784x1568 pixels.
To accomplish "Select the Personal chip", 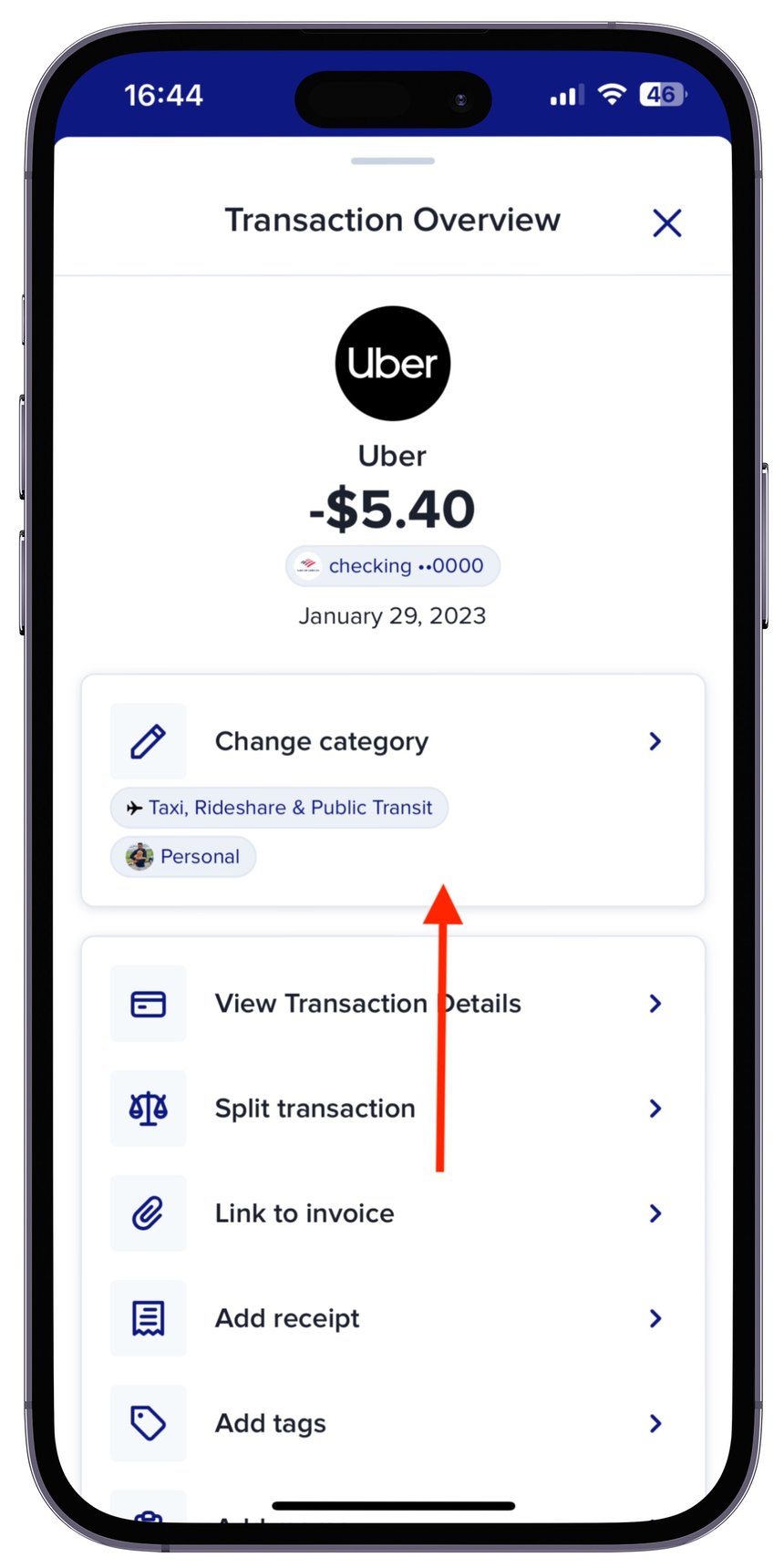I will tap(183, 857).
